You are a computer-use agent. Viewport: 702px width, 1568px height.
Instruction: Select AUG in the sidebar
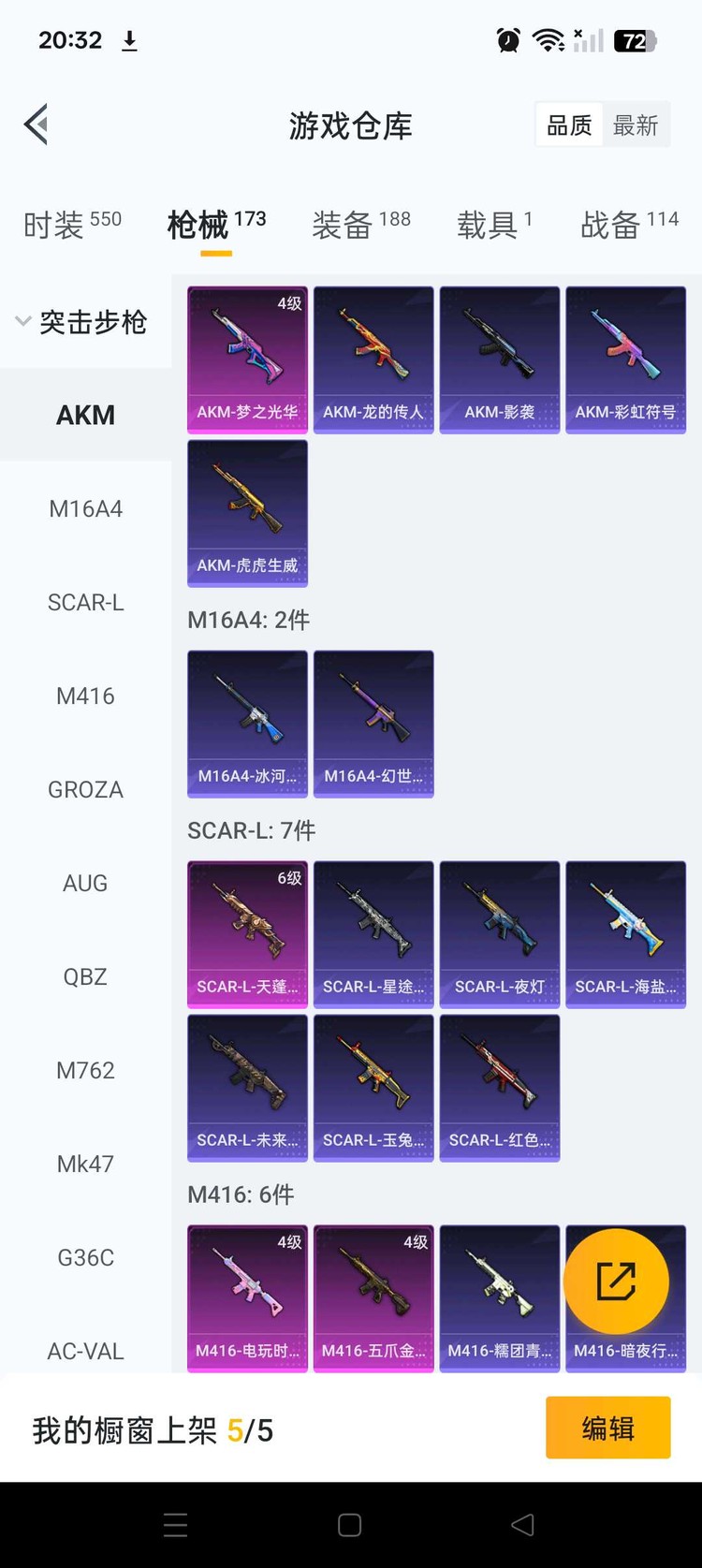point(85,884)
